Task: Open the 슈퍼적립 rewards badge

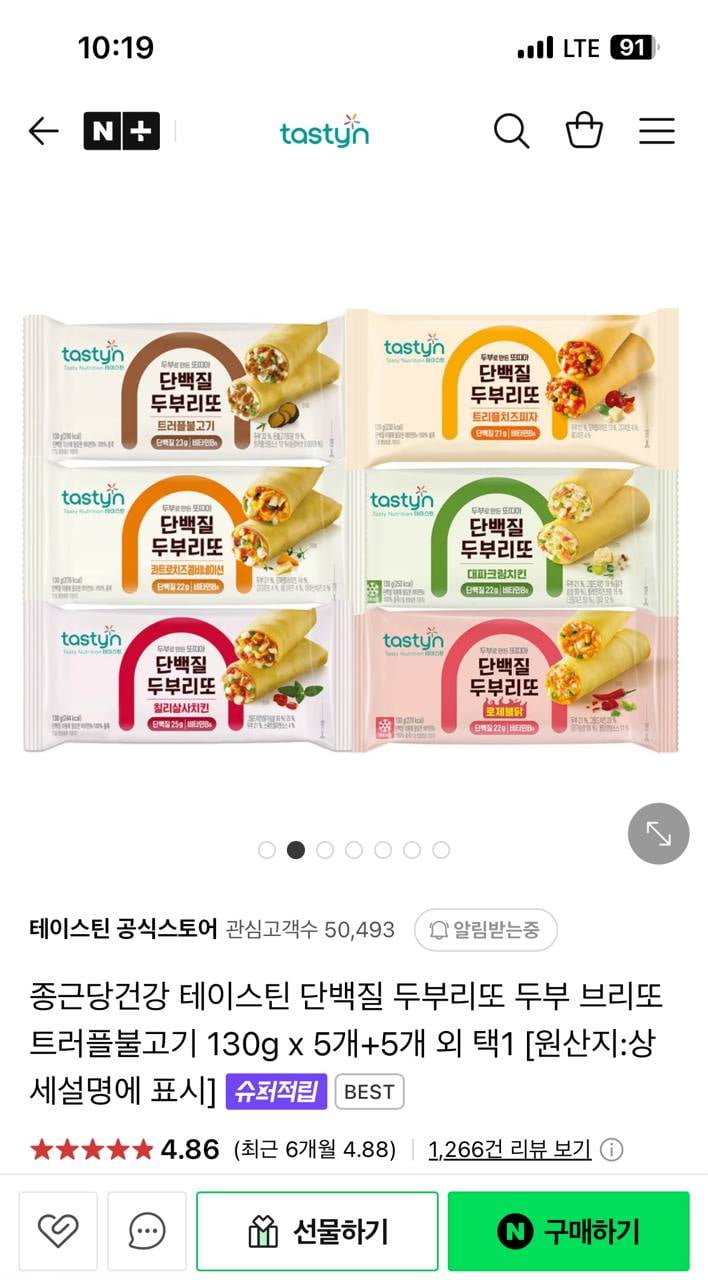Action: 276,1091
